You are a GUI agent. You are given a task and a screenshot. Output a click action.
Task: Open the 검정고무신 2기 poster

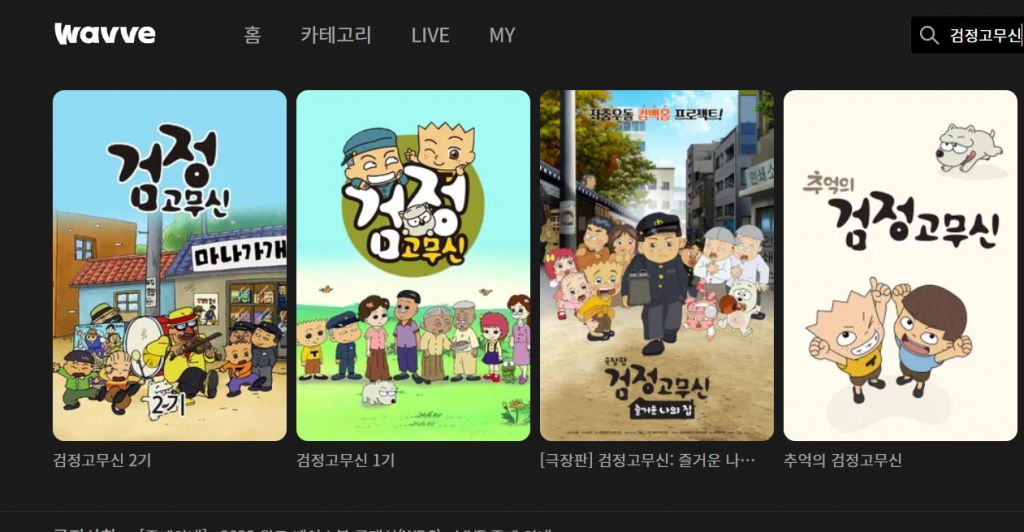point(170,265)
